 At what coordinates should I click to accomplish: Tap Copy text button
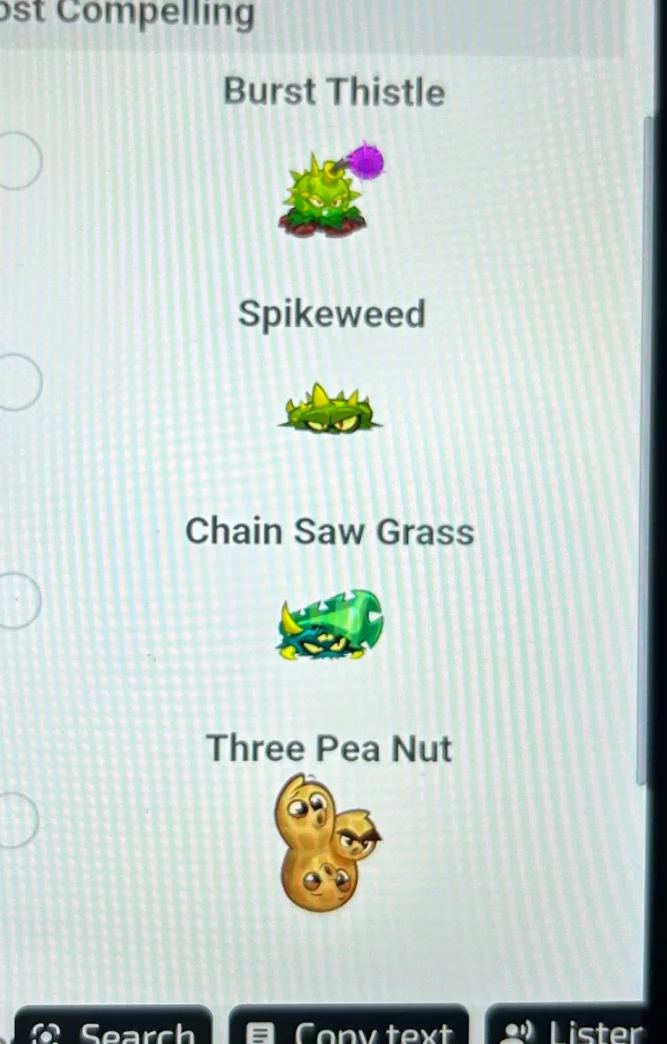(348, 1029)
